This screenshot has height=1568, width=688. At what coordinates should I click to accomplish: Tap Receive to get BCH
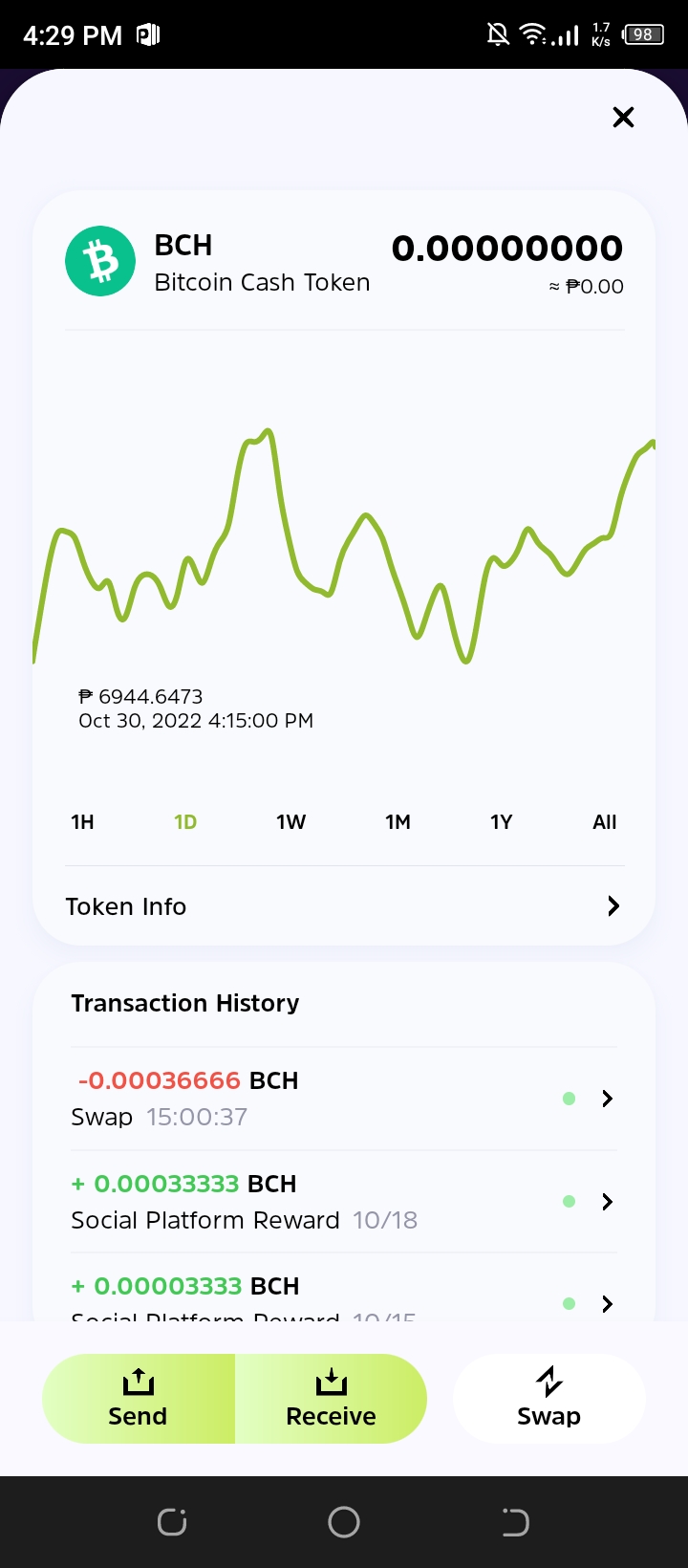[x=331, y=1399]
